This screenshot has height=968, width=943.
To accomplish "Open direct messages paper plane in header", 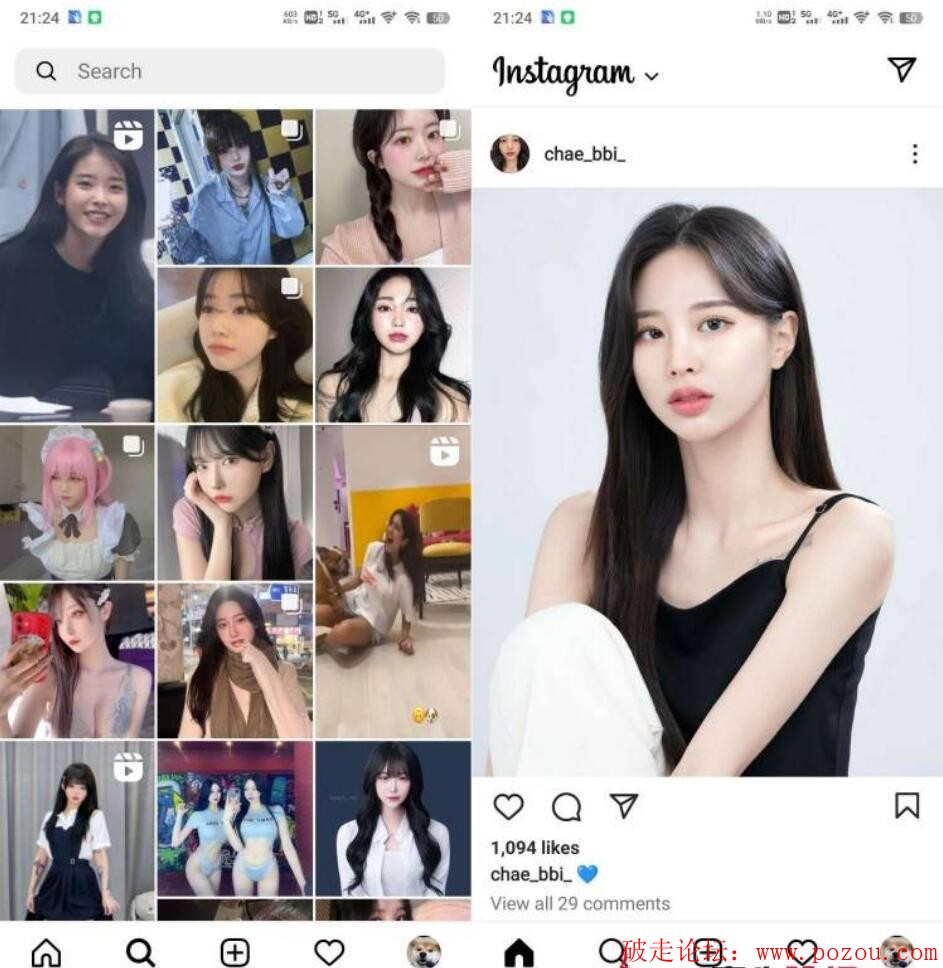I will coord(901,69).
